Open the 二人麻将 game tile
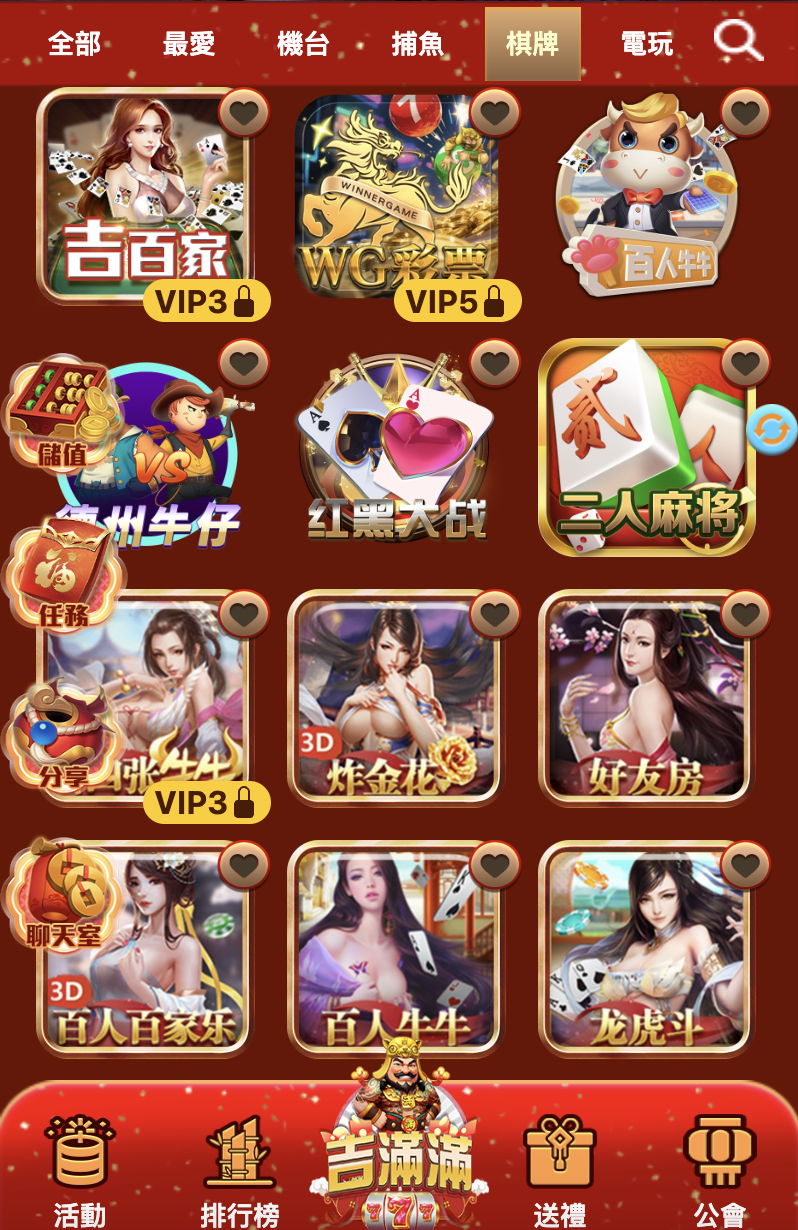Screen dimensions: 798x1230 (646, 447)
